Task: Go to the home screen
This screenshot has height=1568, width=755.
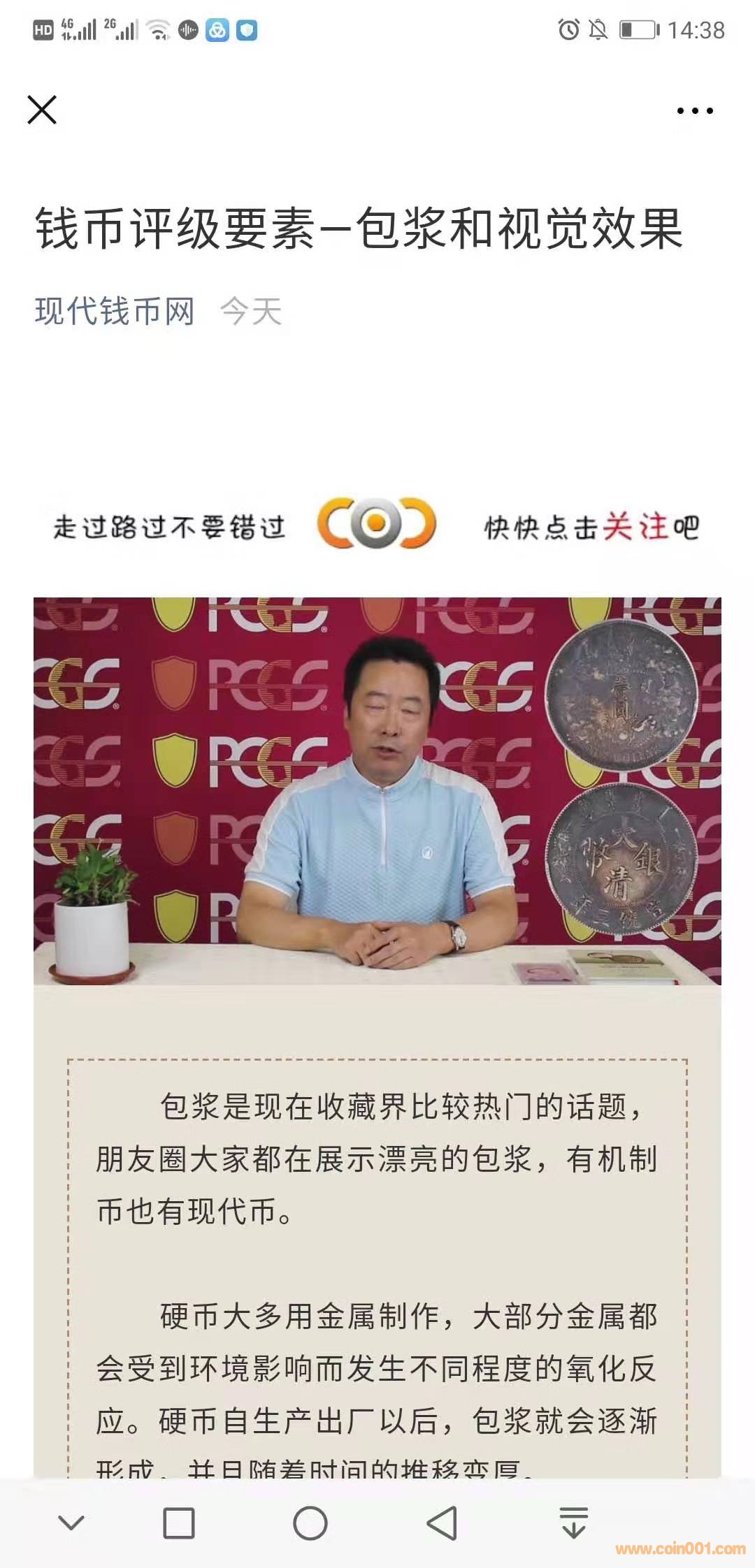Action: (310, 1523)
